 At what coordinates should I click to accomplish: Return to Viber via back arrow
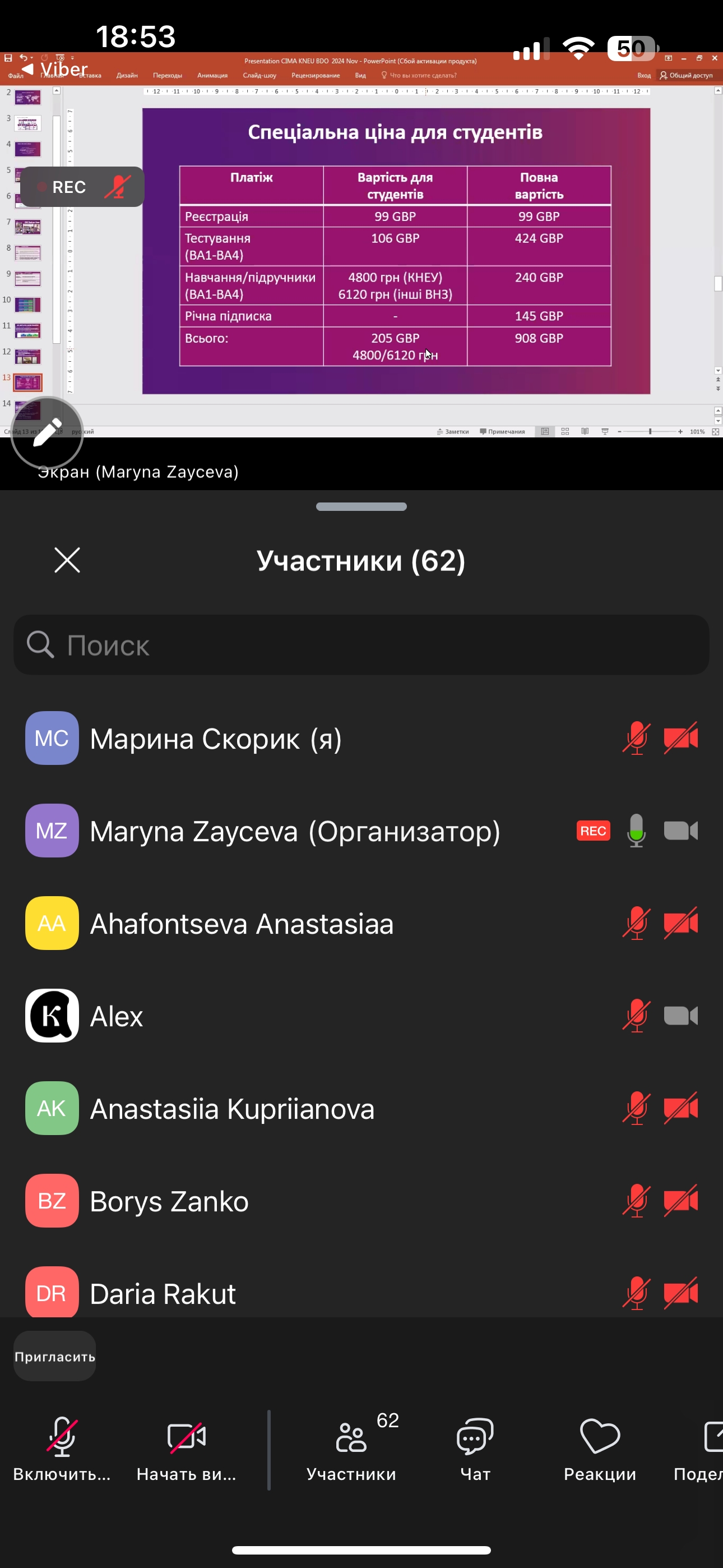pos(28,69)
